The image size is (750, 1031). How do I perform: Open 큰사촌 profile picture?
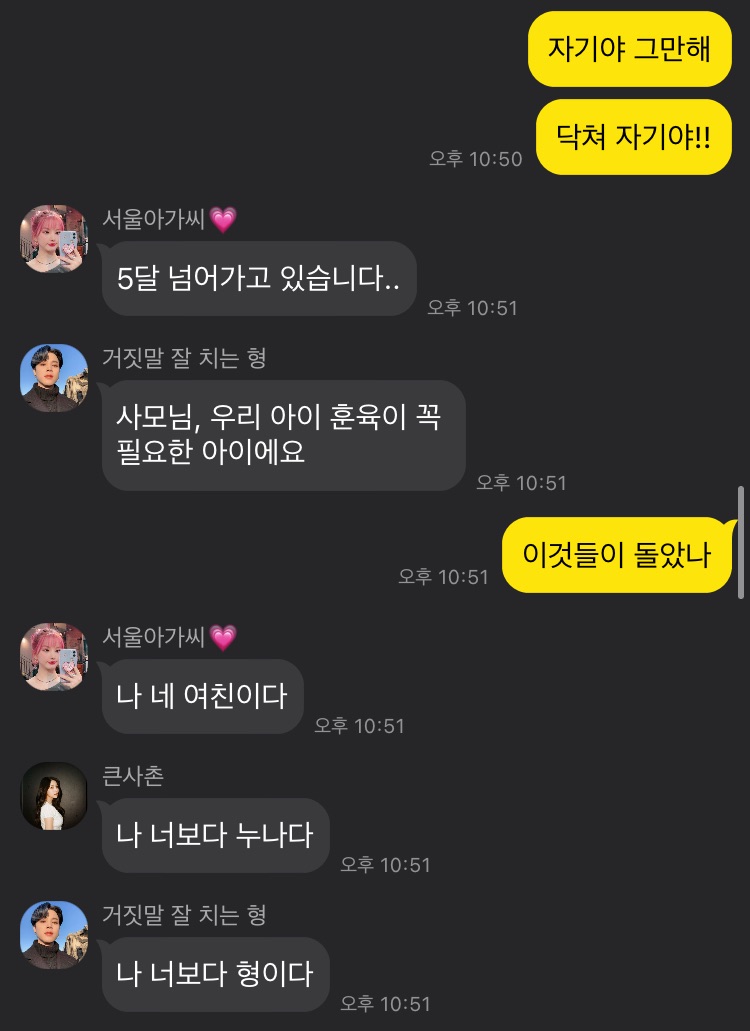54,796
